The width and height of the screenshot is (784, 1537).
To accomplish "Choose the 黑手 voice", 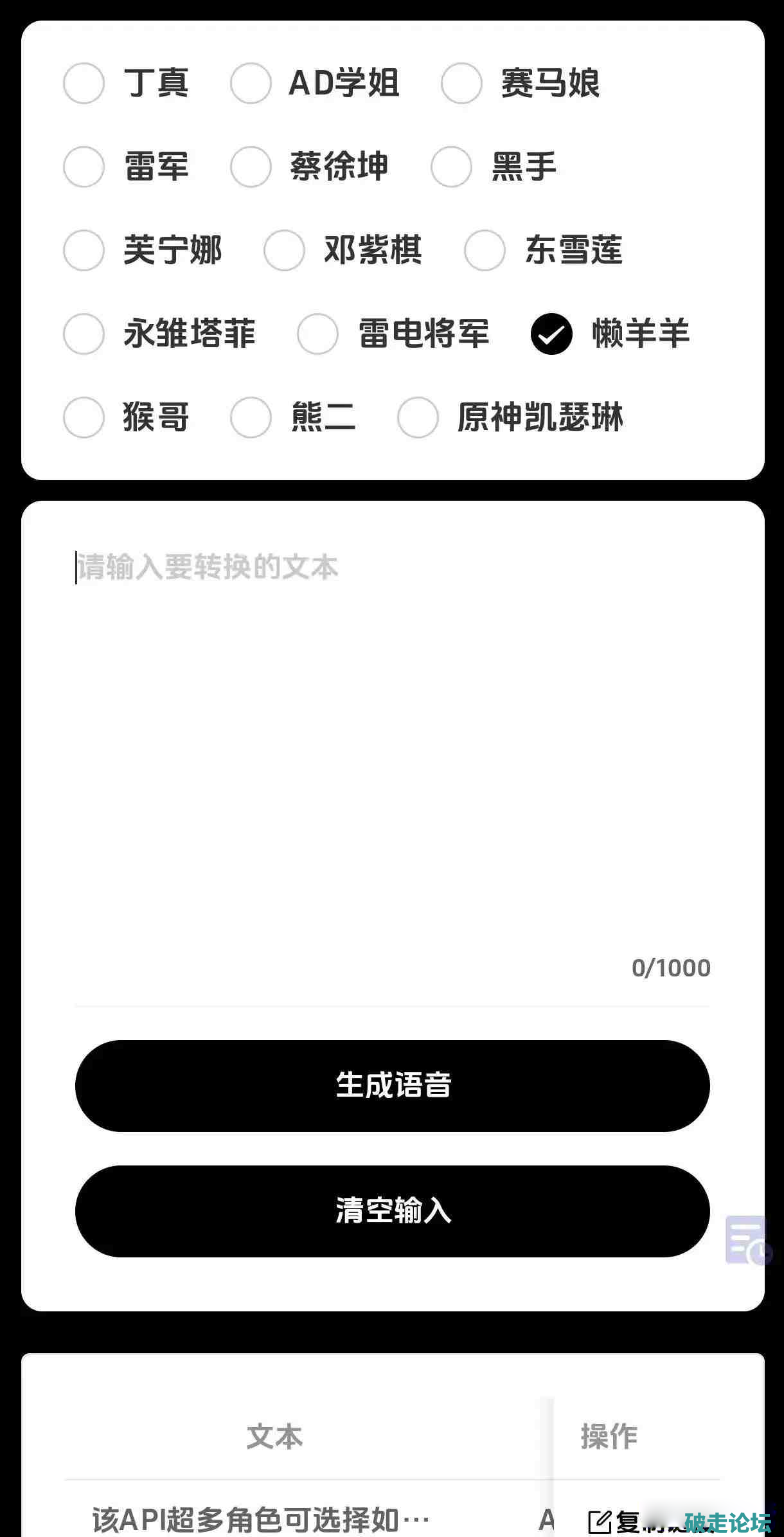I will coord(451,166).
